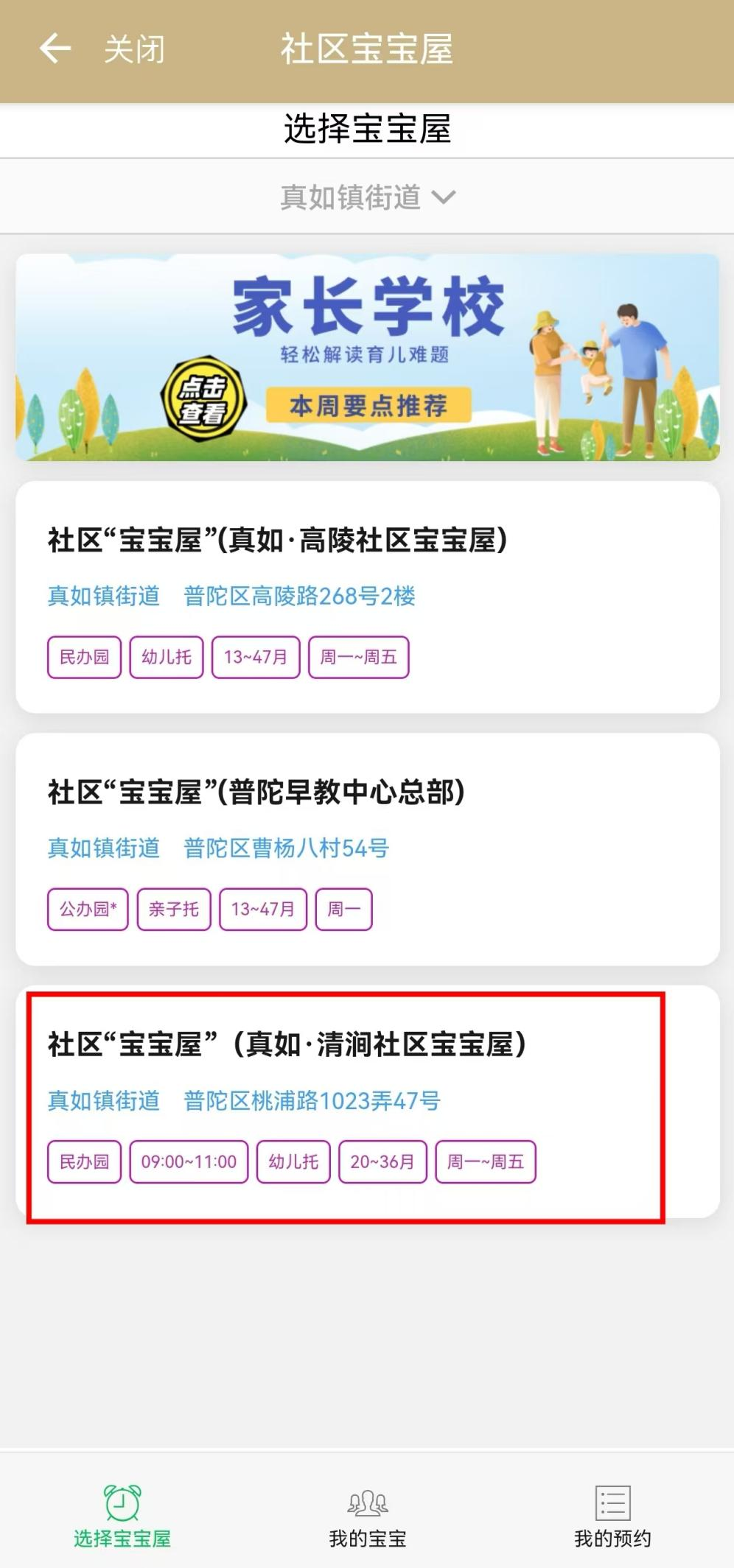Open the 家长学校 banner
This screenshot has height=1568, width=734.
367,358
